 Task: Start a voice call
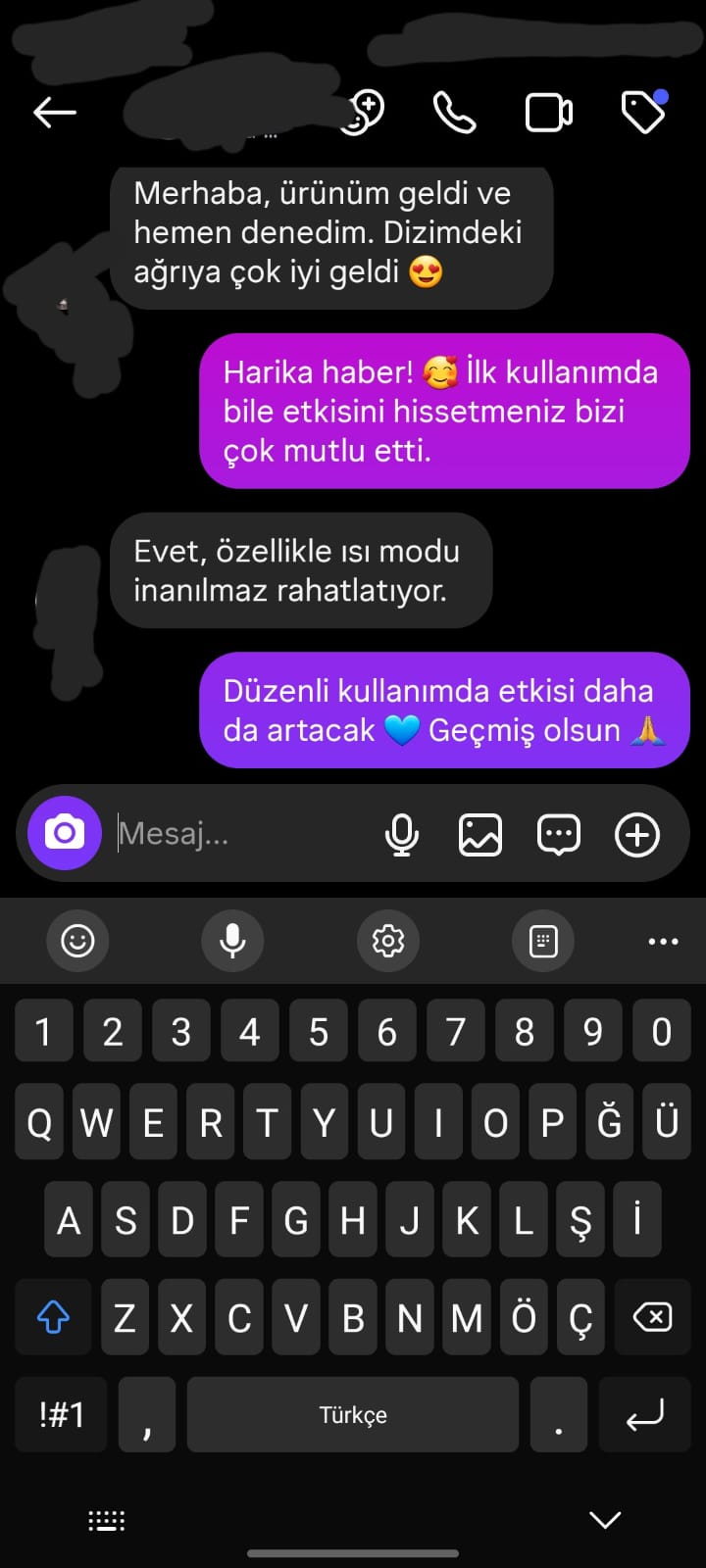pos(454,113)
